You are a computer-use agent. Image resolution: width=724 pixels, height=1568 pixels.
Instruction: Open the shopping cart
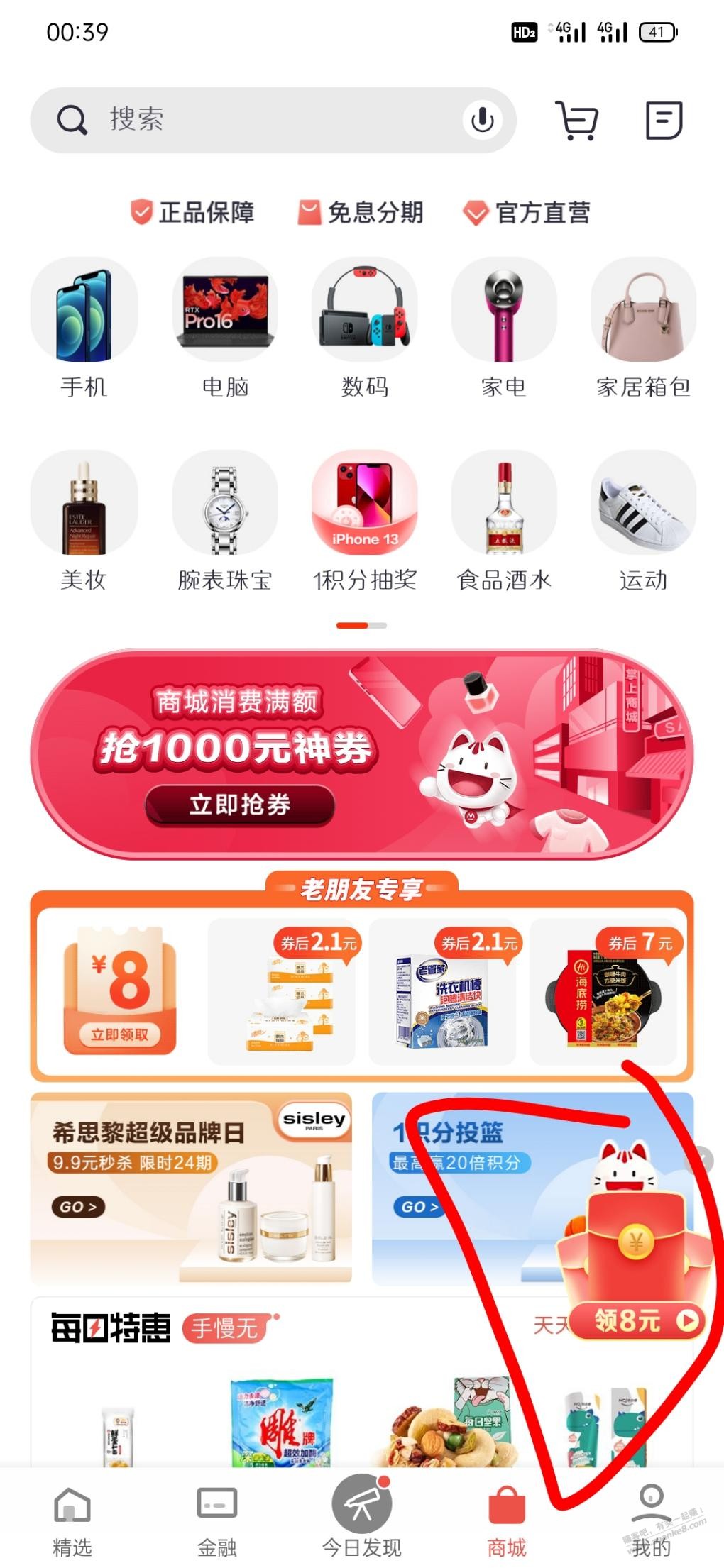tap(576, 120)
